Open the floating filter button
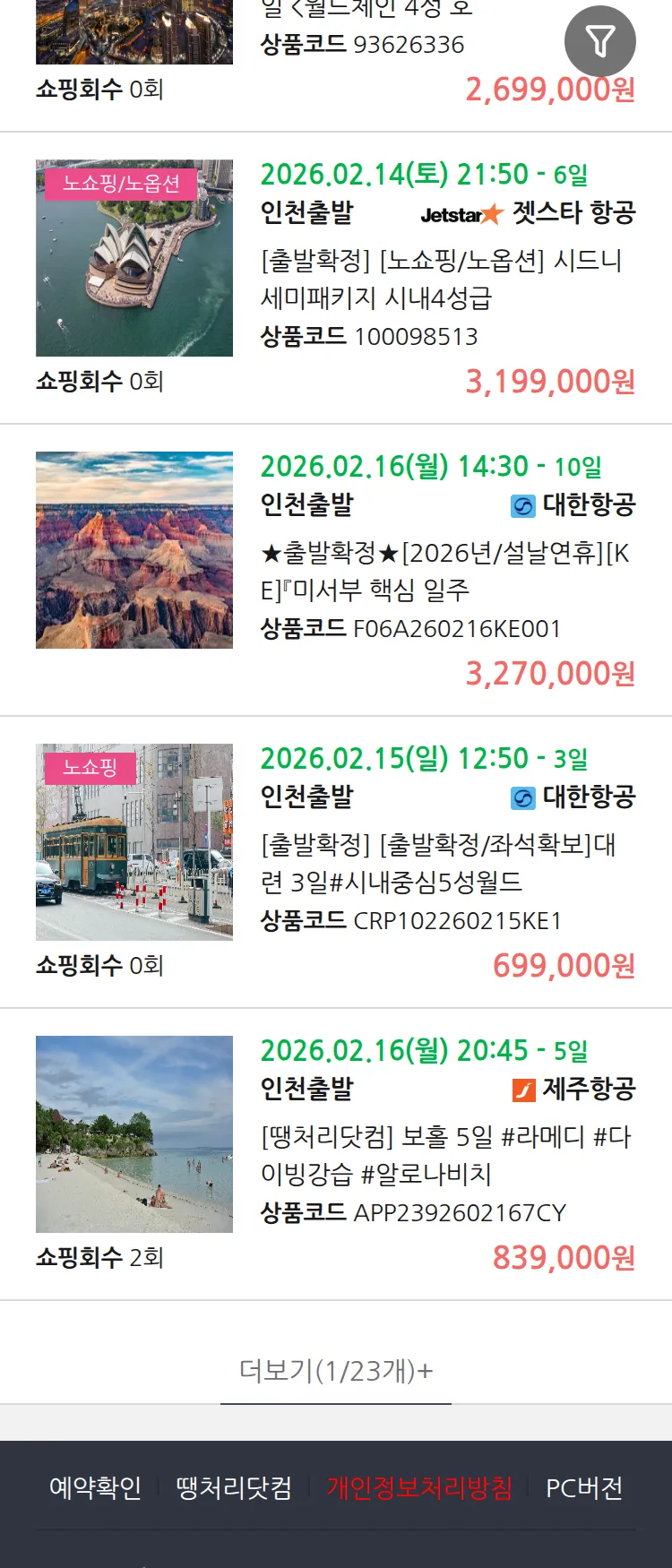The image size is (672, 1568). click(599, 41)
